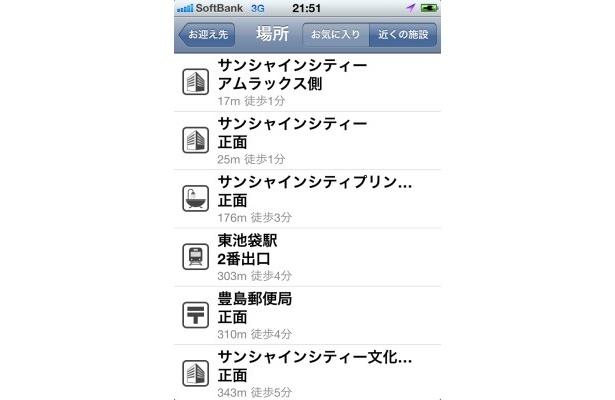This screenshot has height=400, width=615.
Task: Choose サンシャインシティー 正面 at 25m
Action: tap(306, 139)
